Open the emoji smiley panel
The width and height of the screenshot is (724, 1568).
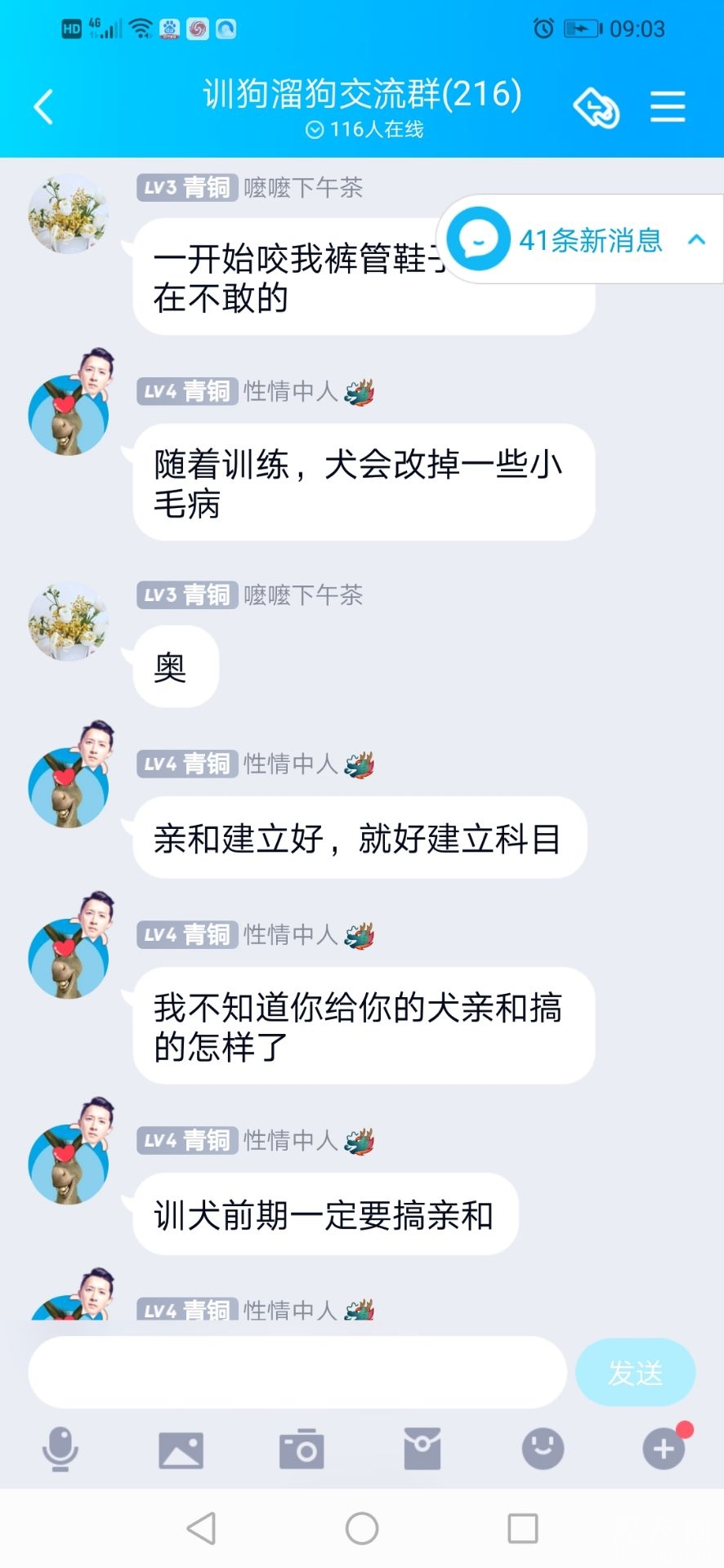543,1450
